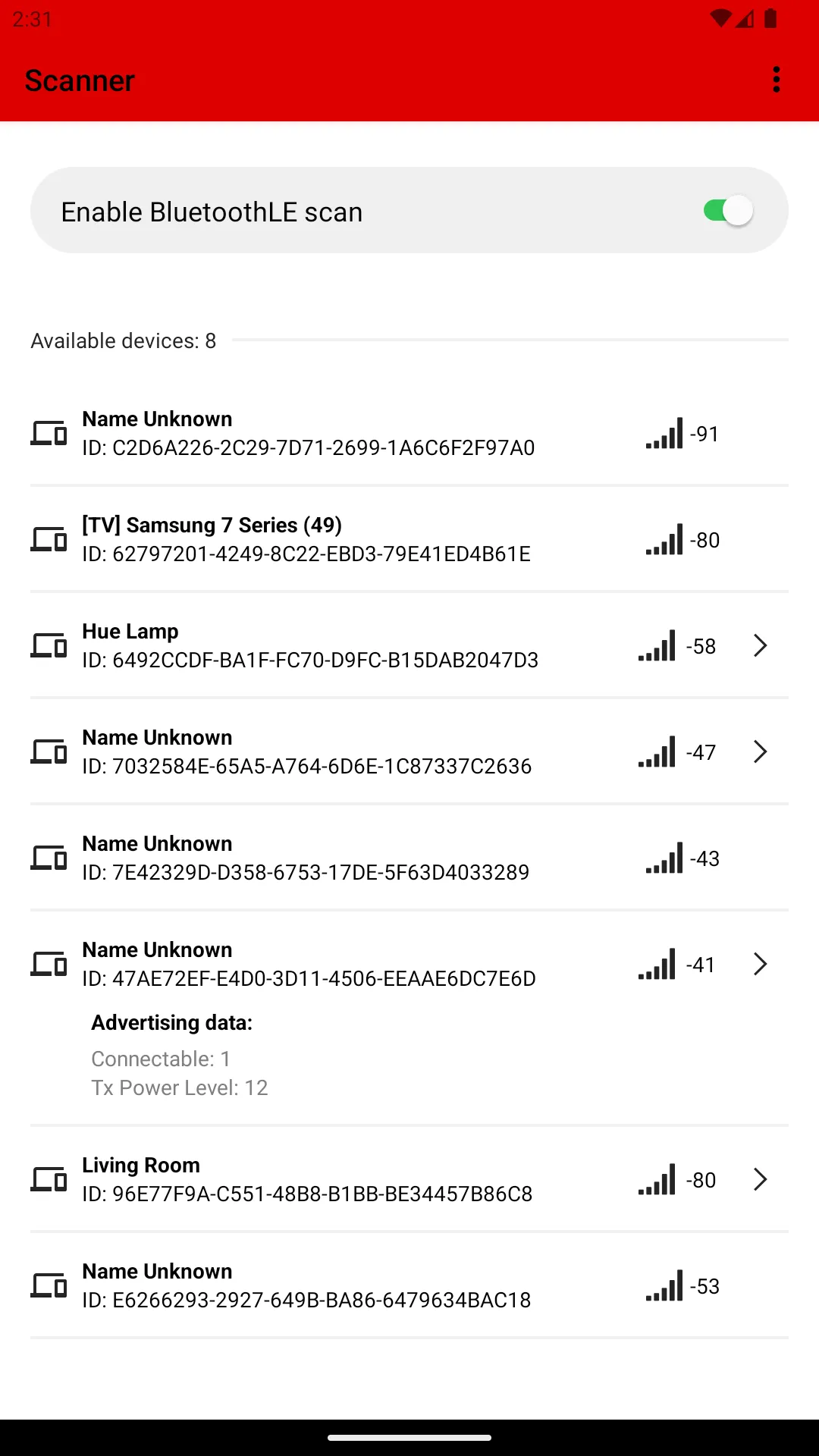Collapse the advertising data for device ending DC7E6D
Image resolution: width=819 pixels, height=1456 pixels.
(x=760, y=964)
